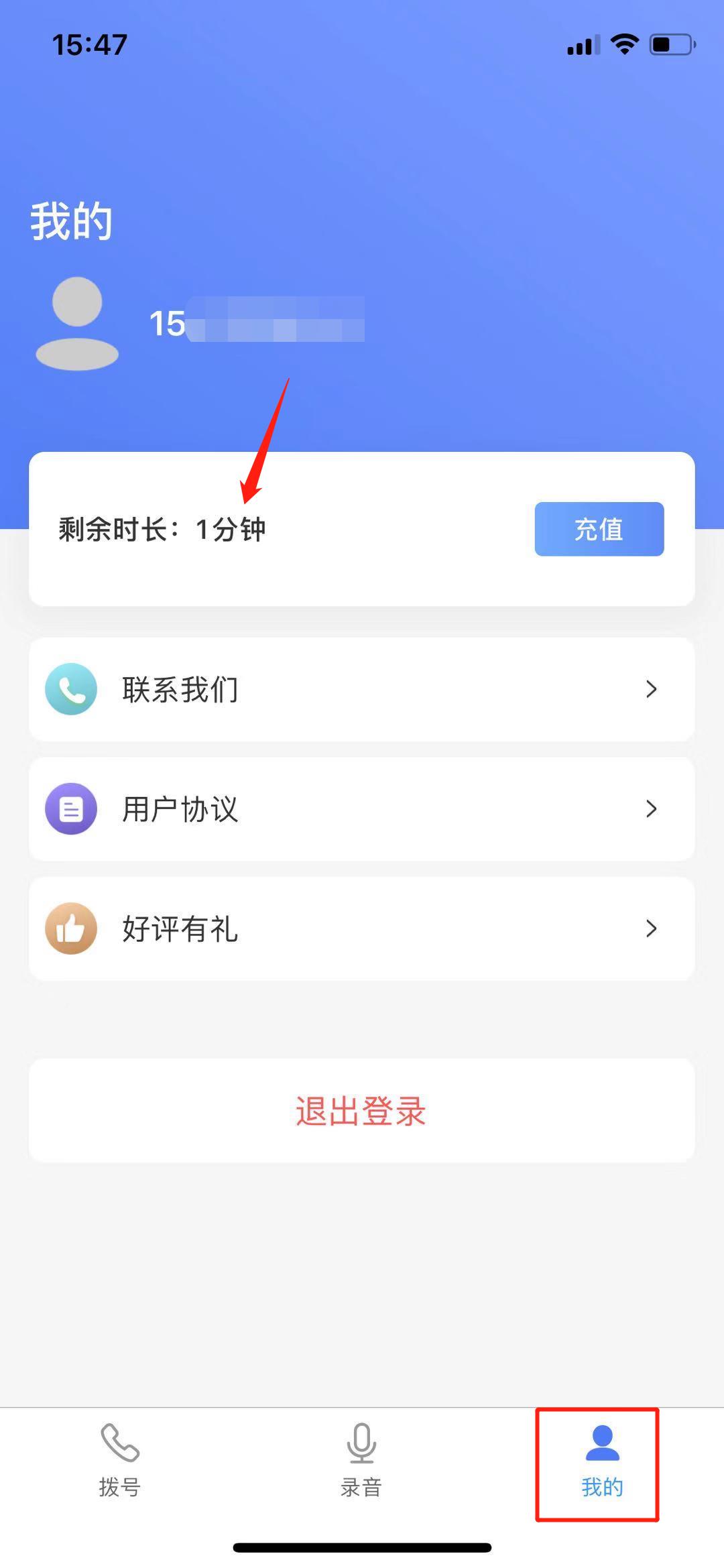Tap the Wi-Fi icon in status bar
The image size is (724, 1568).
tap(623, 43)
